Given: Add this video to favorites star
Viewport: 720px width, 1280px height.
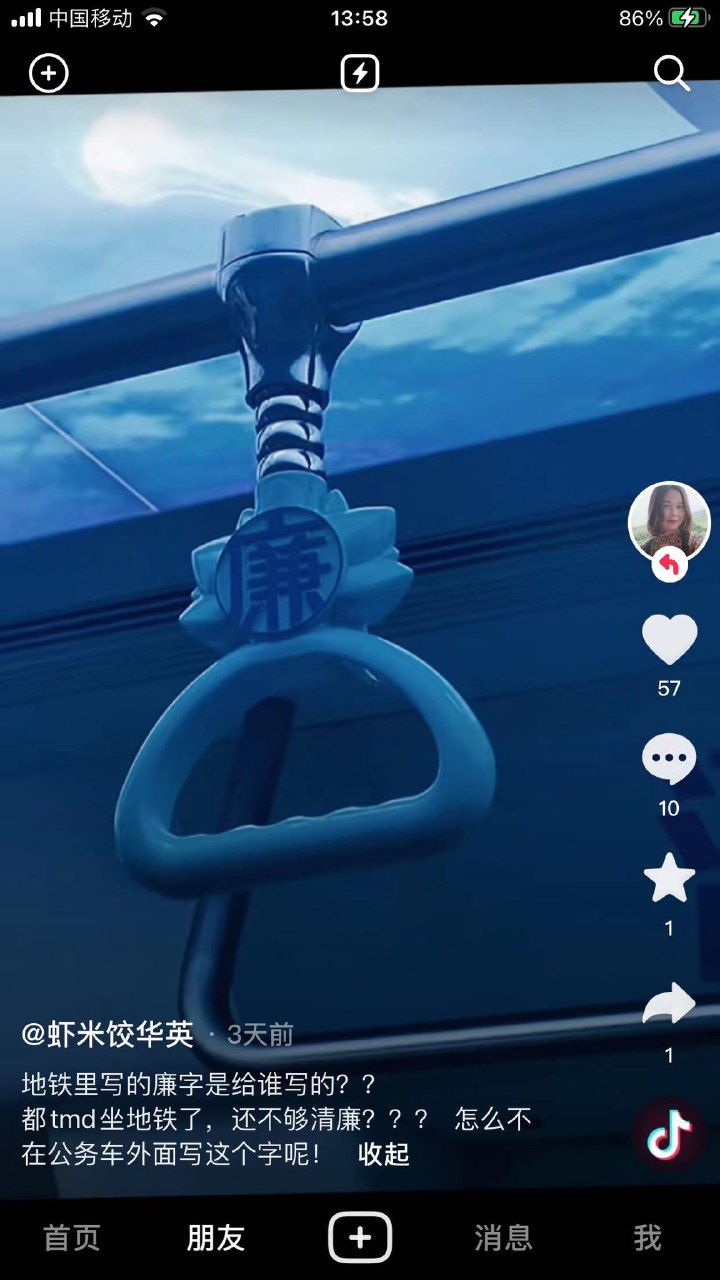Looking at the screenshot, I should (x=669, y=880).
